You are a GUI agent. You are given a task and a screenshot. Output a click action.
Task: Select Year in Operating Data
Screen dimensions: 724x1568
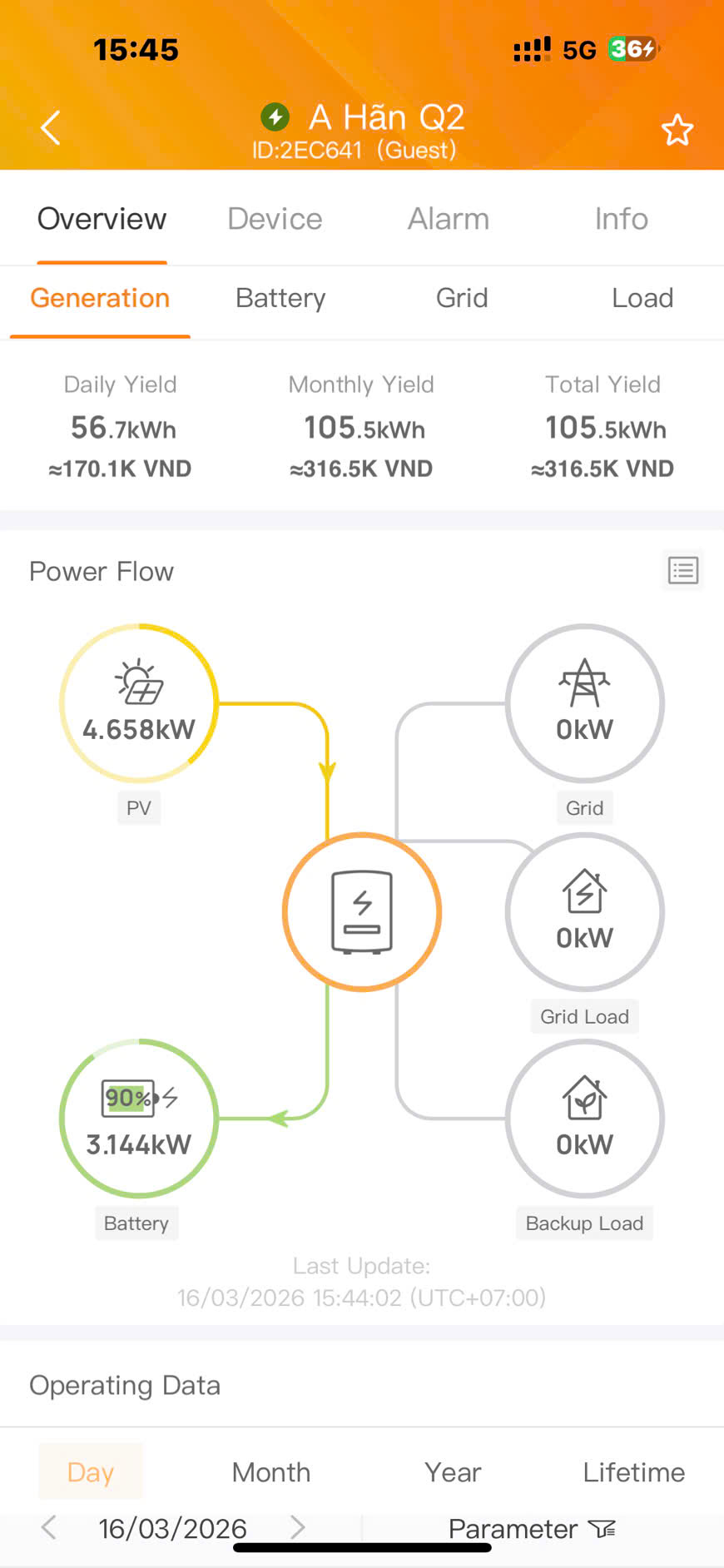(453, 1472)
